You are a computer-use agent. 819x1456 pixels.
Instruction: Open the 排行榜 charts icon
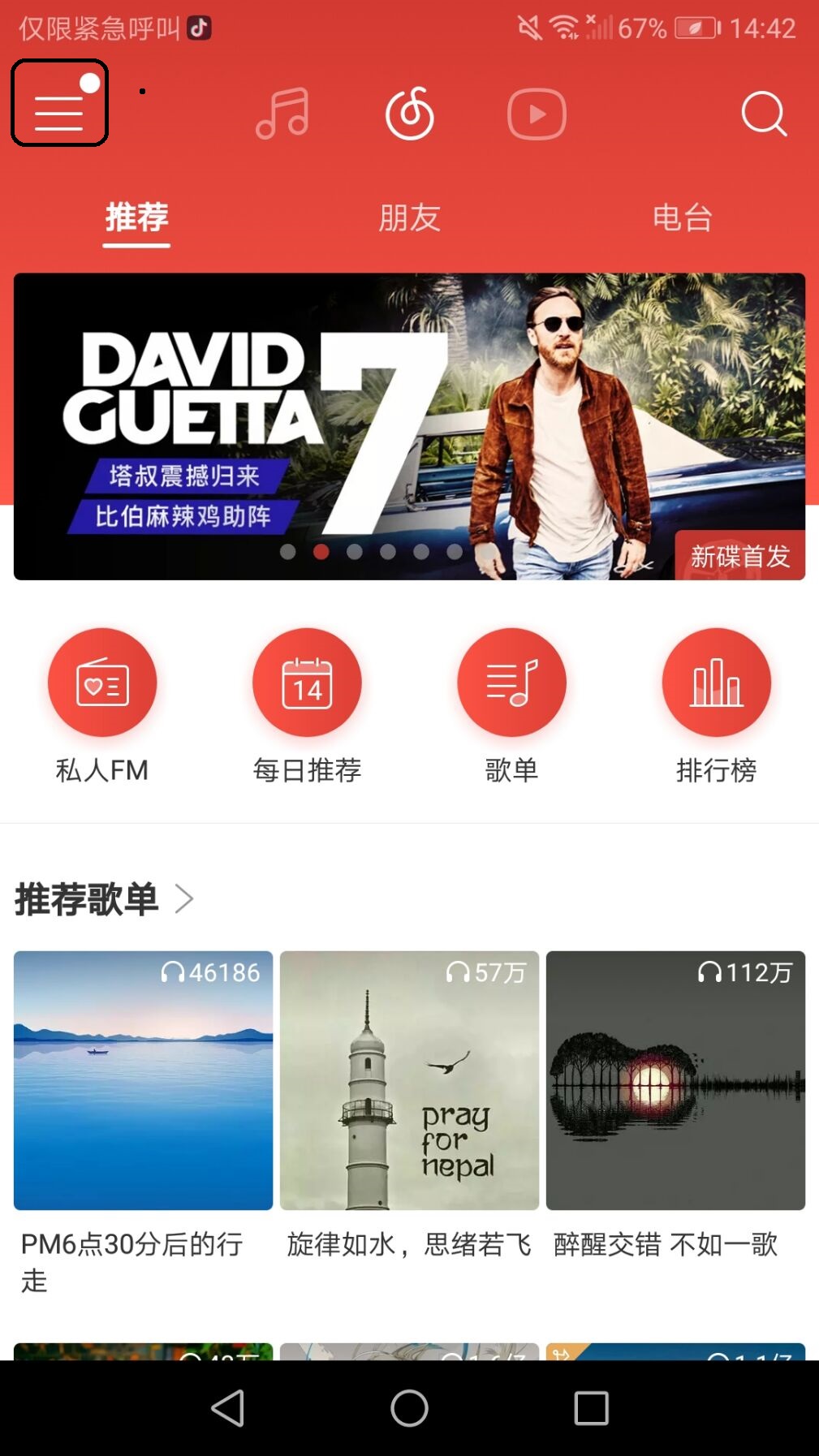point(717,683)
